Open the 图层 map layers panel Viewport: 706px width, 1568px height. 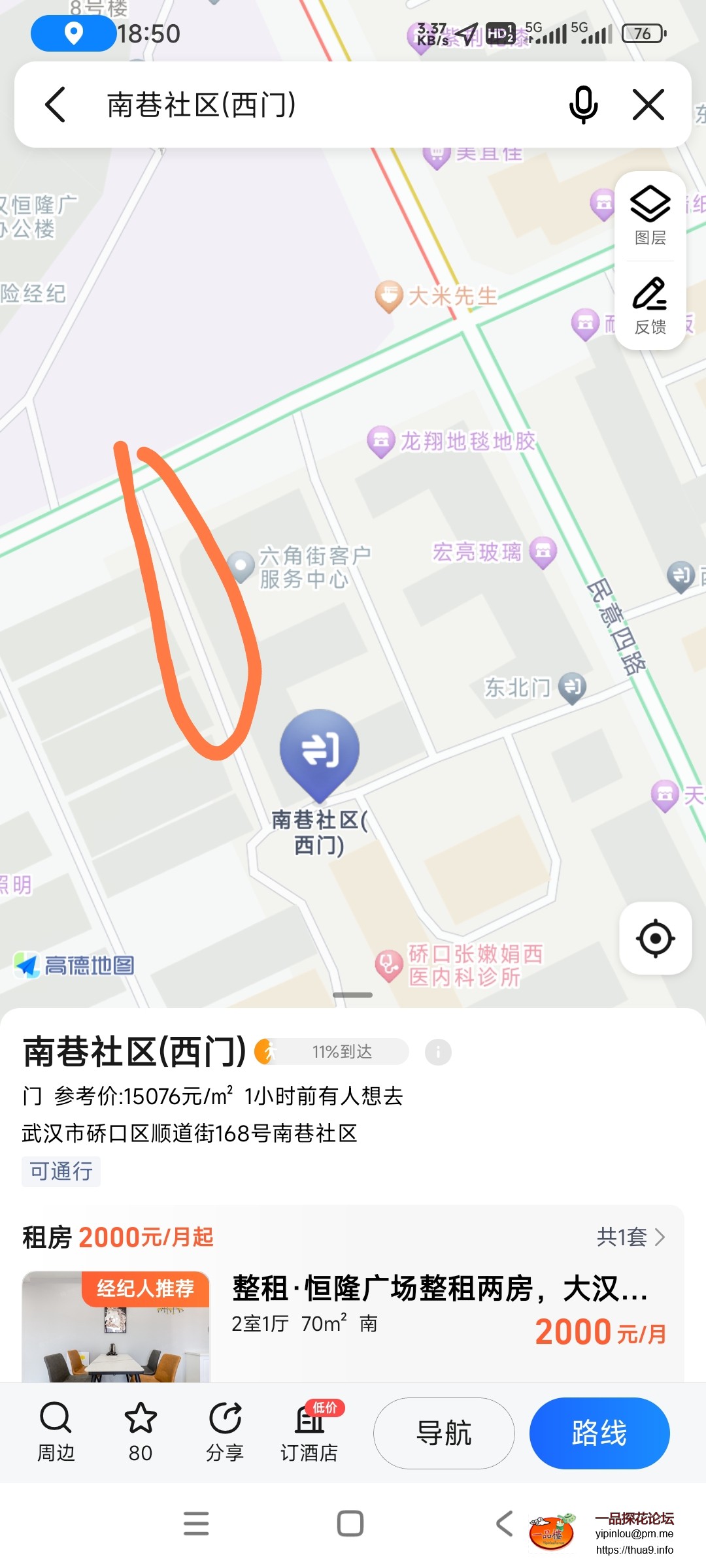[x=650, y=216]
